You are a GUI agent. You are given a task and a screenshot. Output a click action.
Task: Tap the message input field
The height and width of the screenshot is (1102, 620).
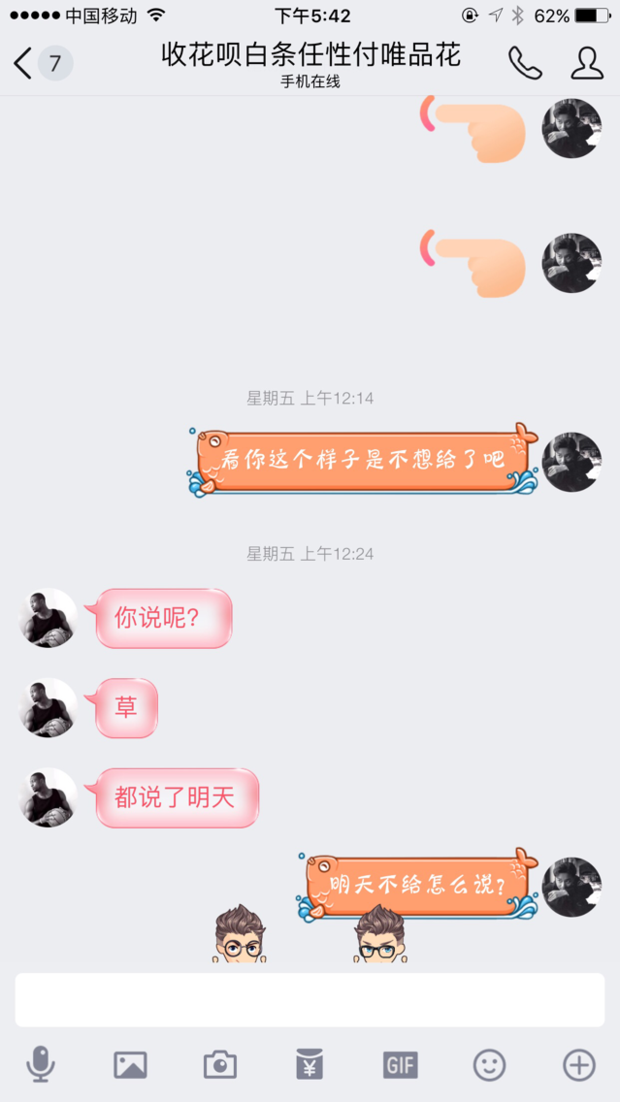(x=309, y=999)
